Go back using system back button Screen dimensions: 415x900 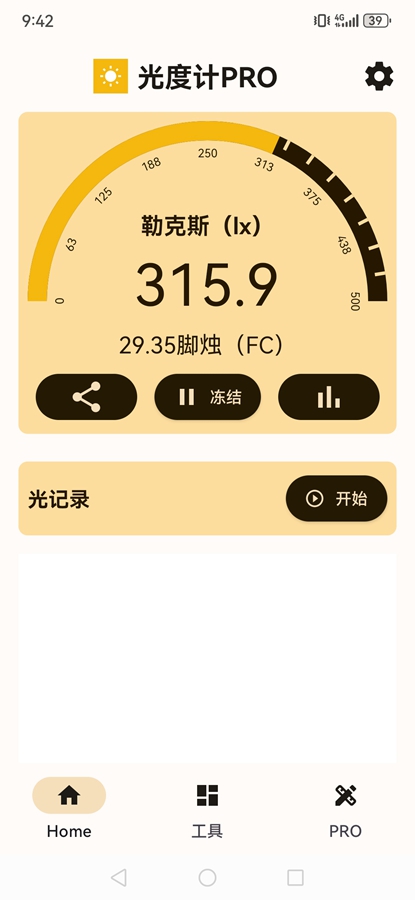(119, 877)
